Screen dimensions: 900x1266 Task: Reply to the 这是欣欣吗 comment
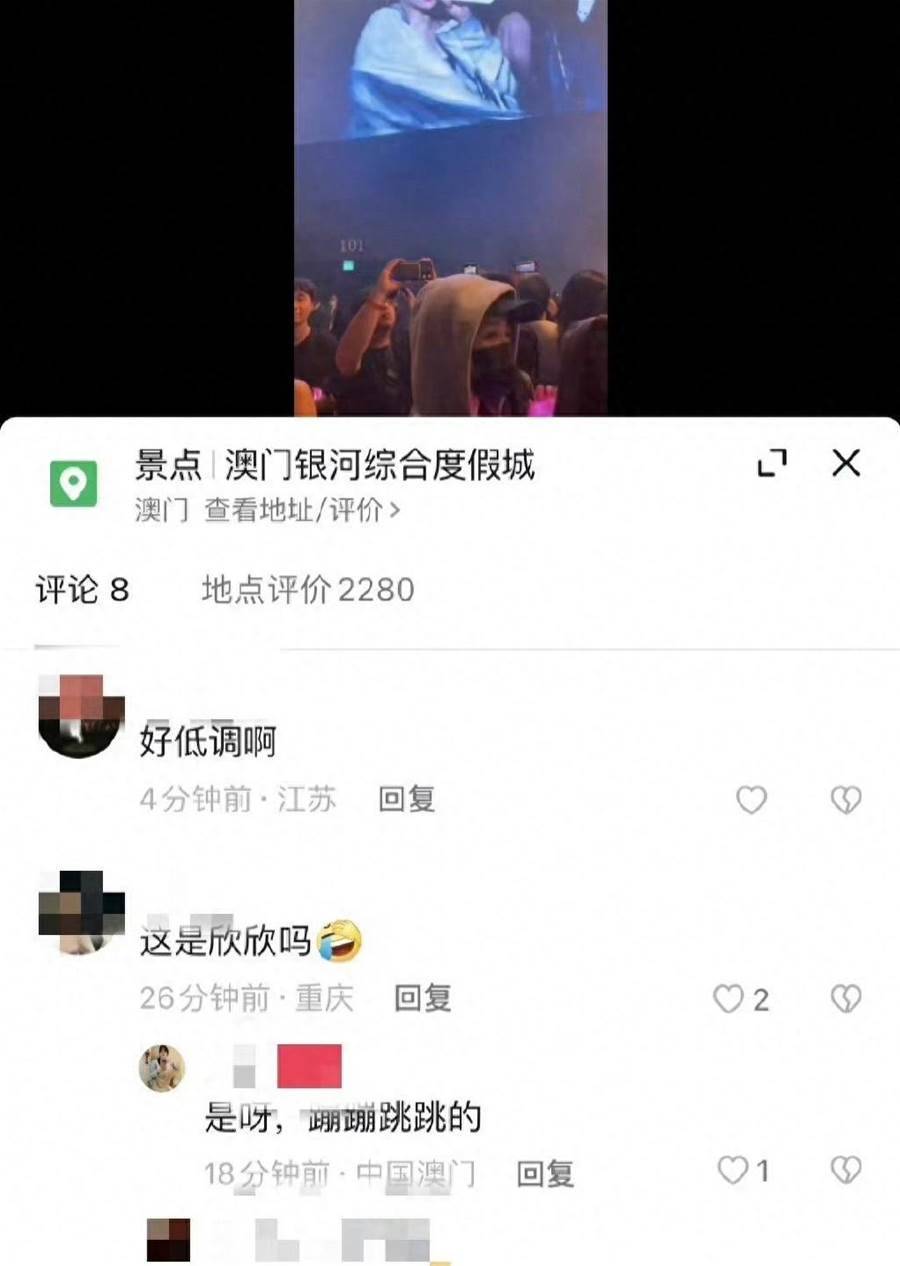tap(422, 998)
